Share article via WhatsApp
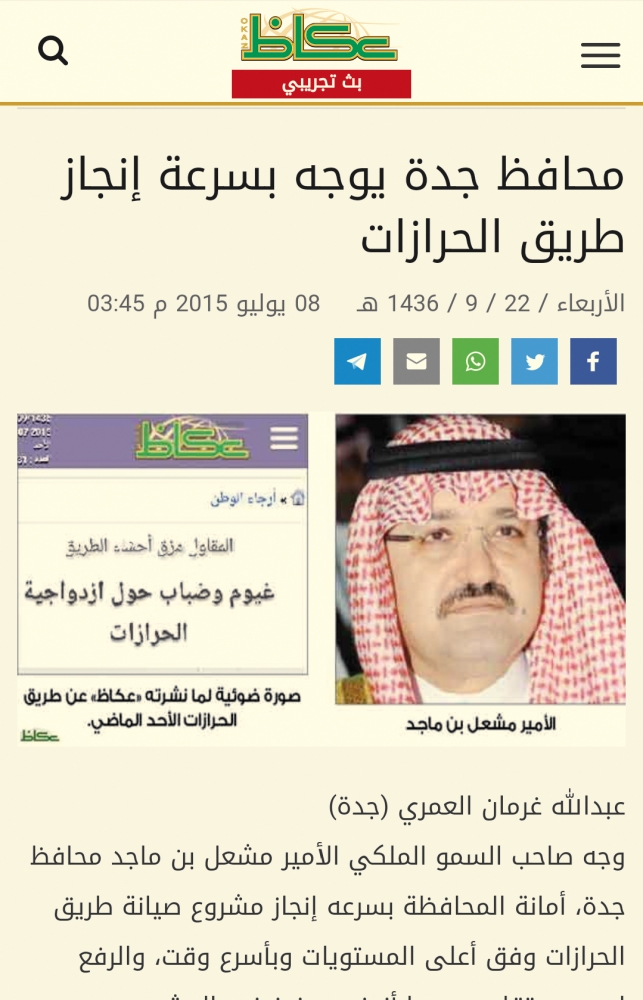This screenshot has height=1000, width=643. (475, 361)
